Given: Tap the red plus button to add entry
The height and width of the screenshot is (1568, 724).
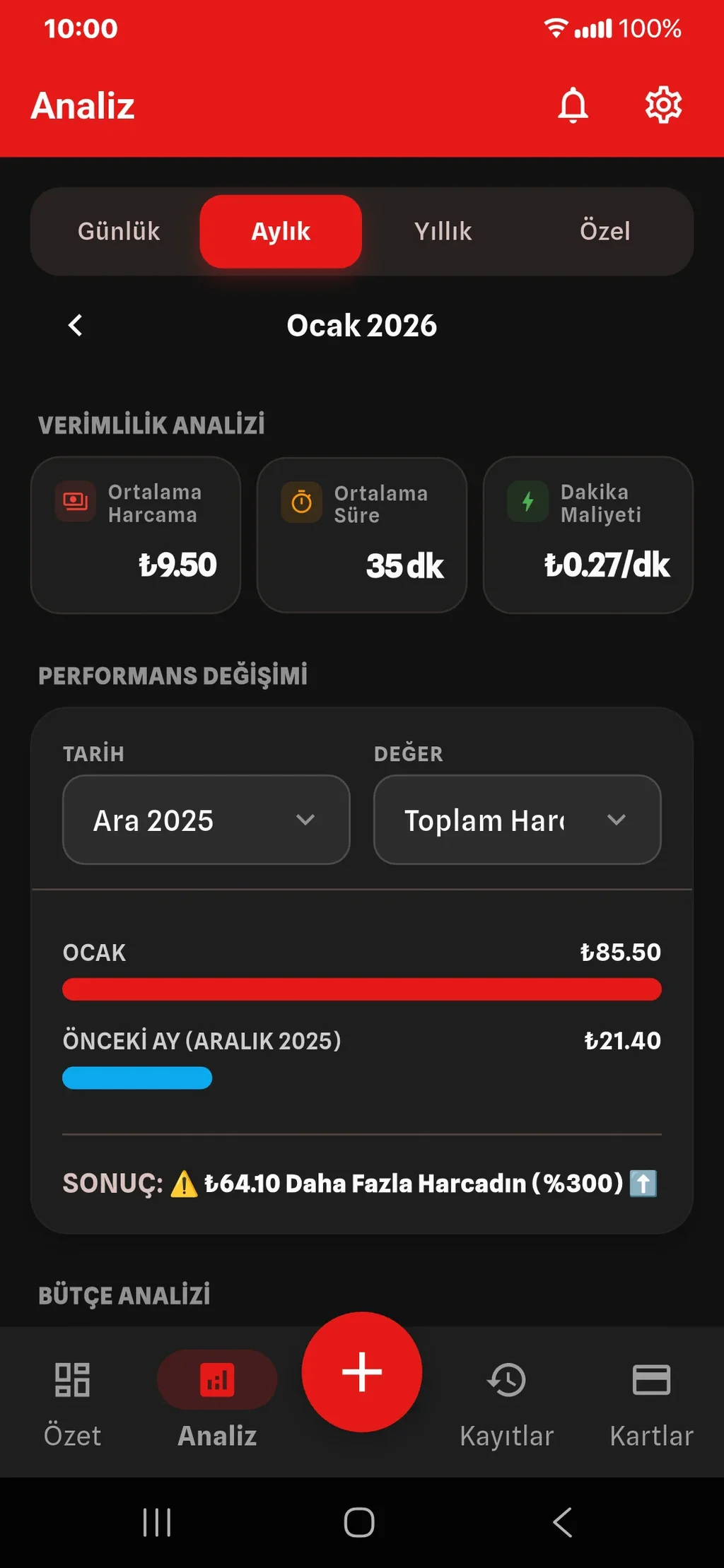Looking at the screenshot, I should (361, 1372).
